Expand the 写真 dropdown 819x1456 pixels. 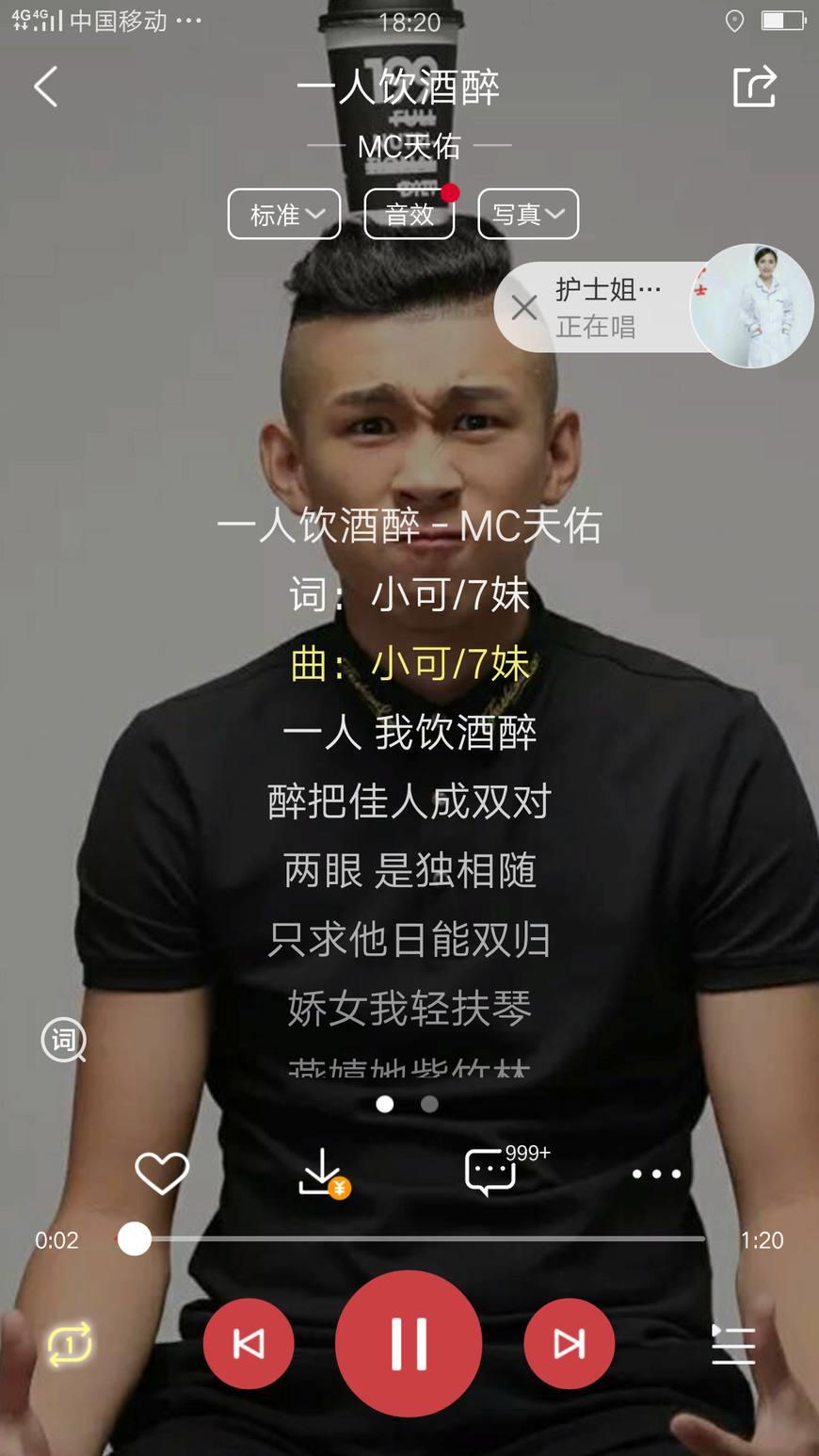[528, 215]
